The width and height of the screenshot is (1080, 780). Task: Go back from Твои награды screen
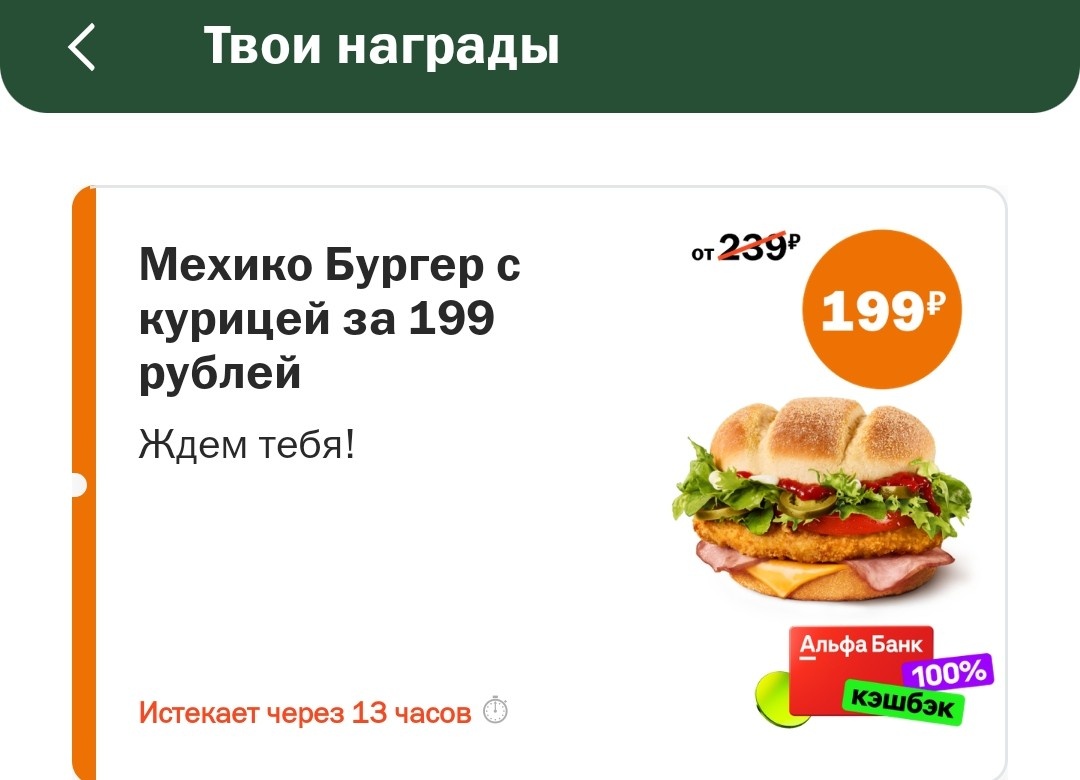pos(82,48)
